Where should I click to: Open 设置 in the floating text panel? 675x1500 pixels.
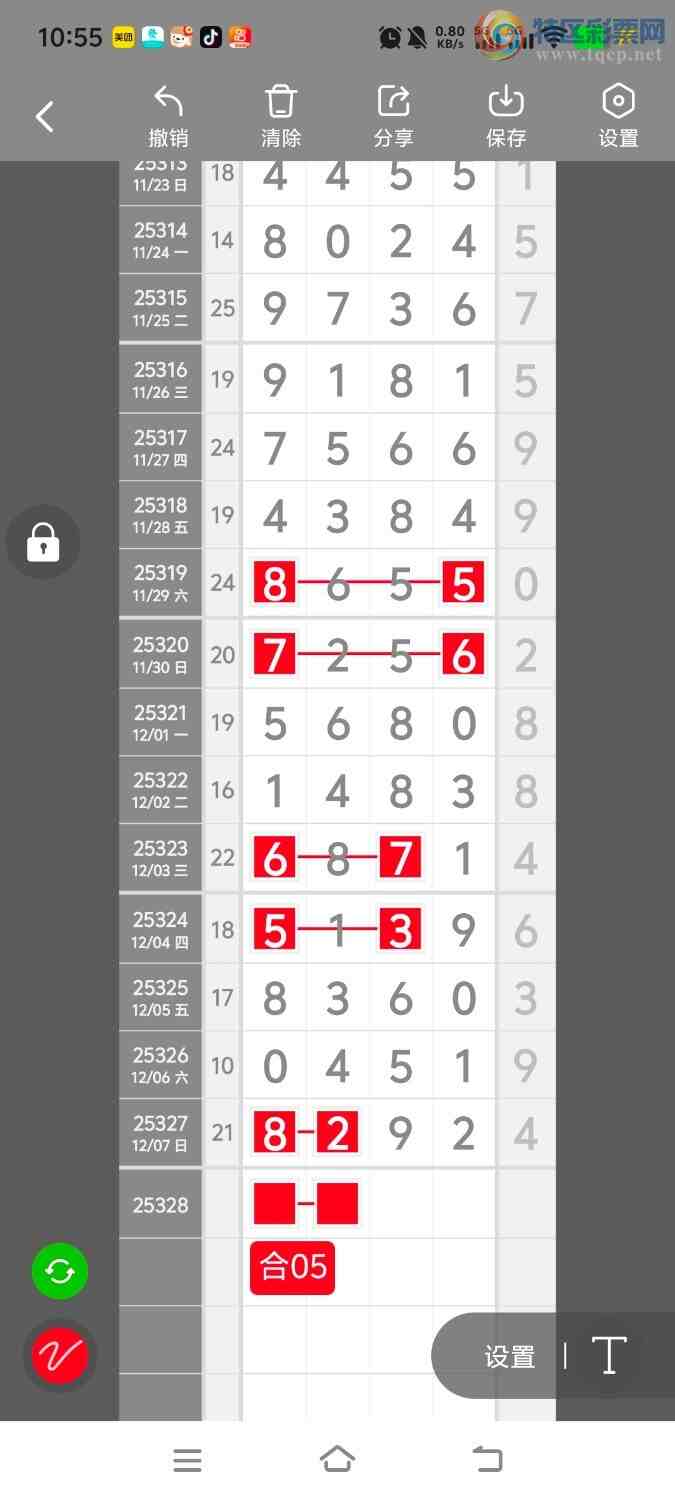[x=510, y=1357]
